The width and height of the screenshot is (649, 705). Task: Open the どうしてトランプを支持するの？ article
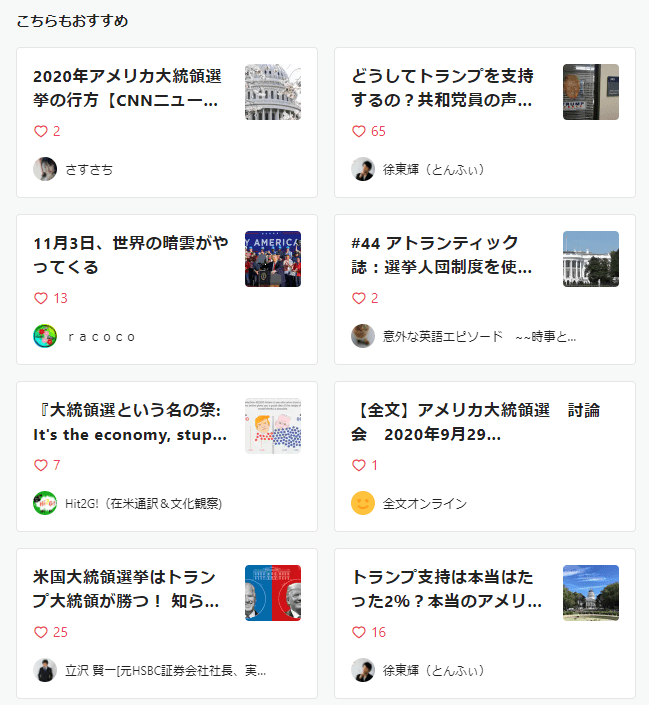[x=443, y=88]
